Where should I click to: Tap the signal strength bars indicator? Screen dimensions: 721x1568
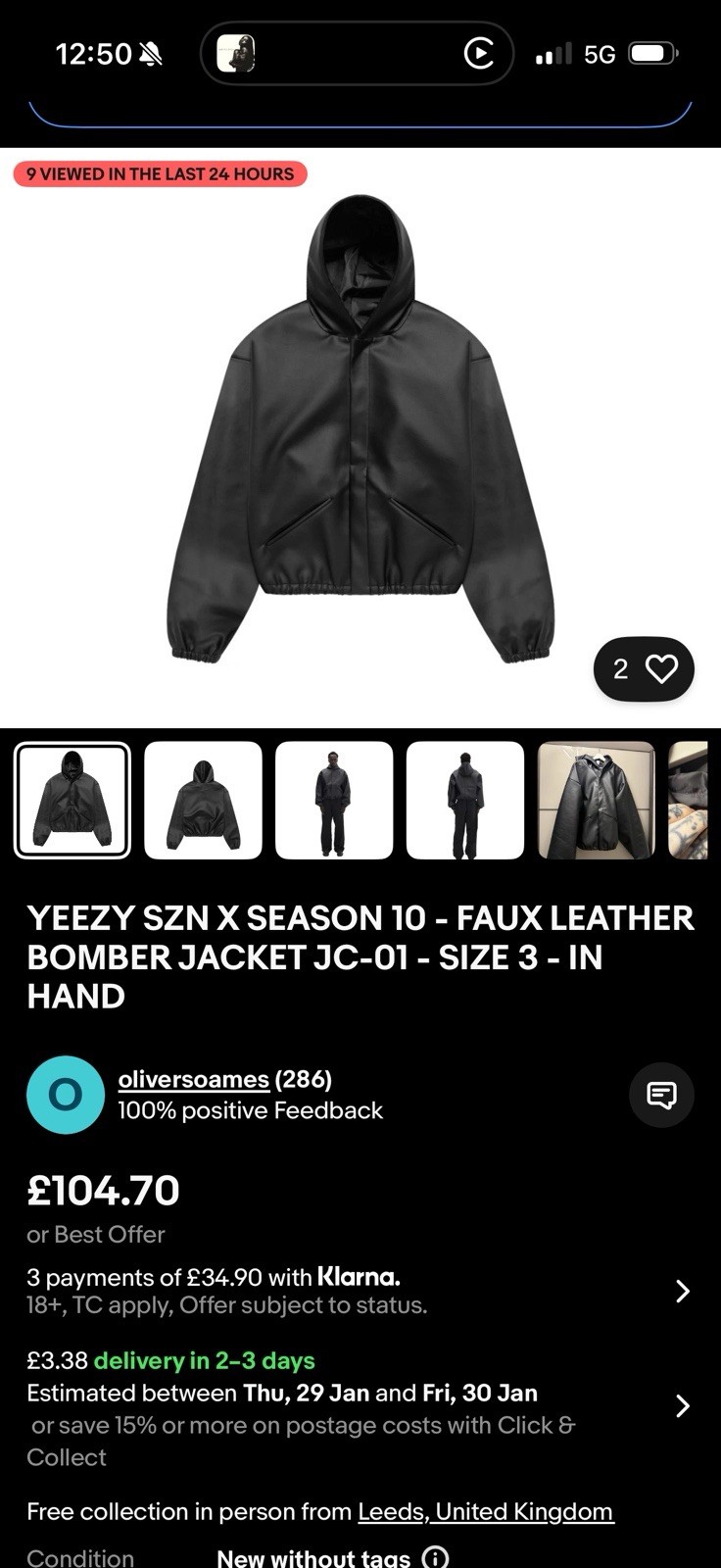[x=553, y=54]
